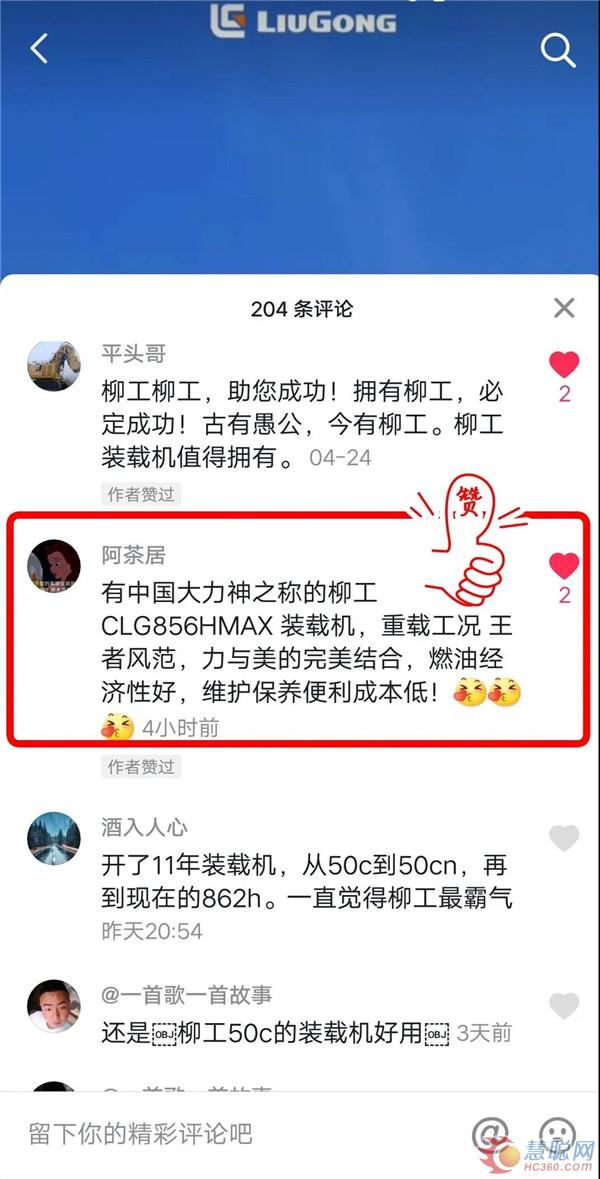Open 阿茶居's profile avatar
Viewport: 600px width, 1179px height.
53,568
